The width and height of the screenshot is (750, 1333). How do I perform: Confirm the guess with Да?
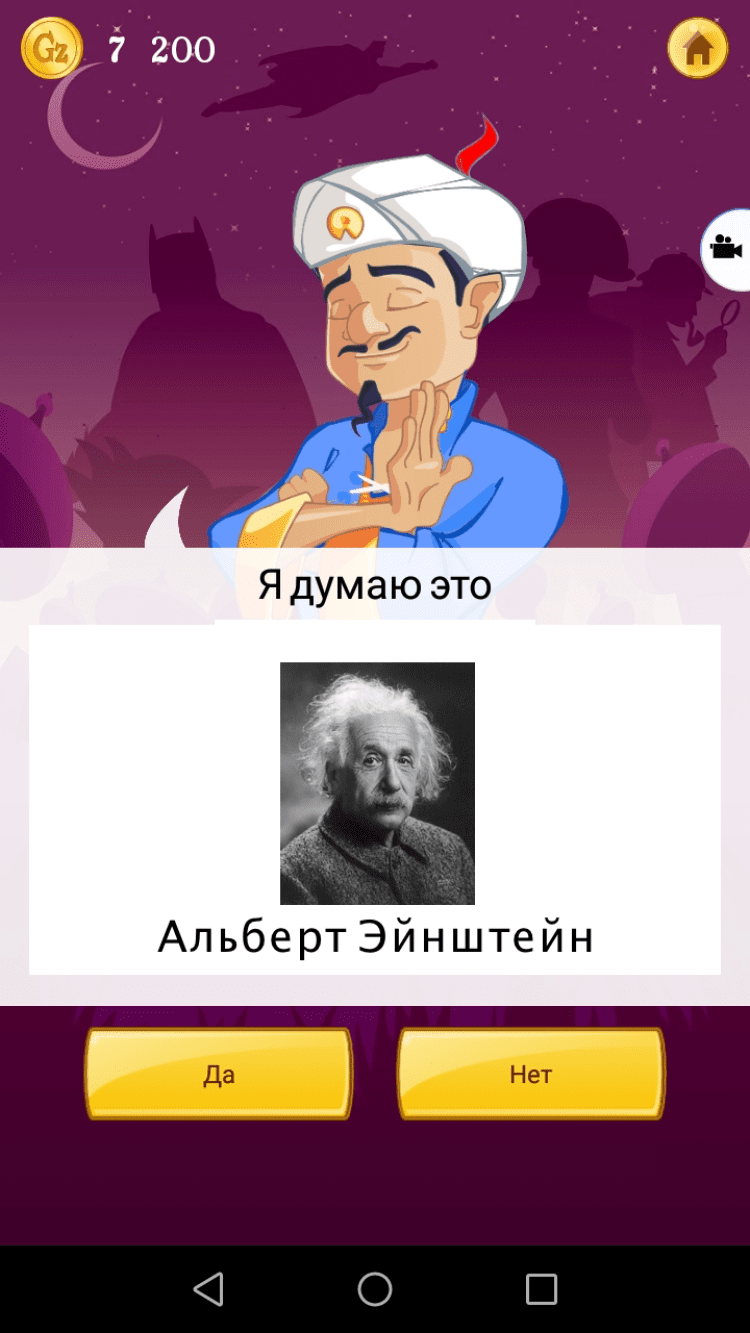pyautogui.click(x=218, y=1074)
